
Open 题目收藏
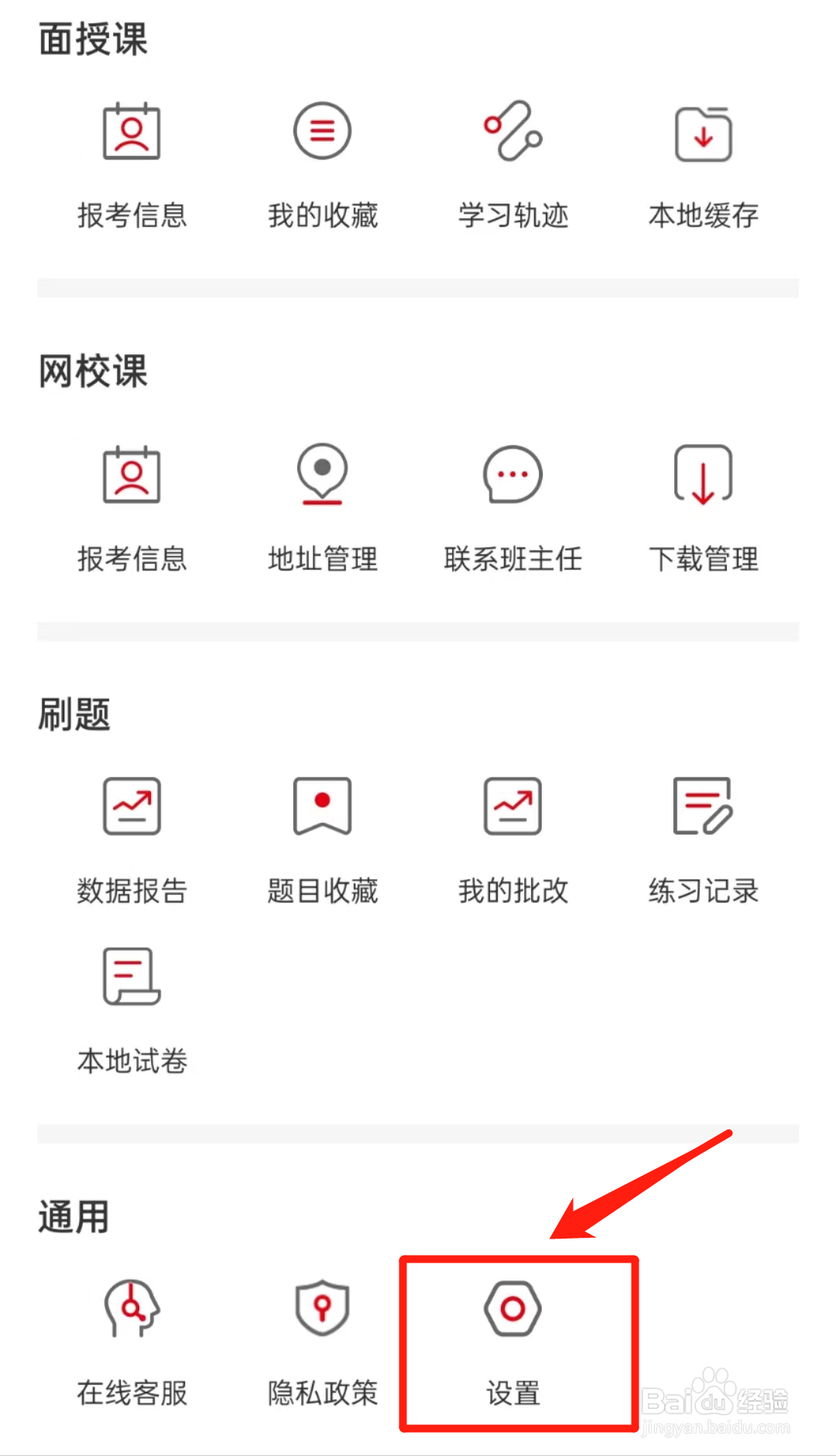[322, 840]
